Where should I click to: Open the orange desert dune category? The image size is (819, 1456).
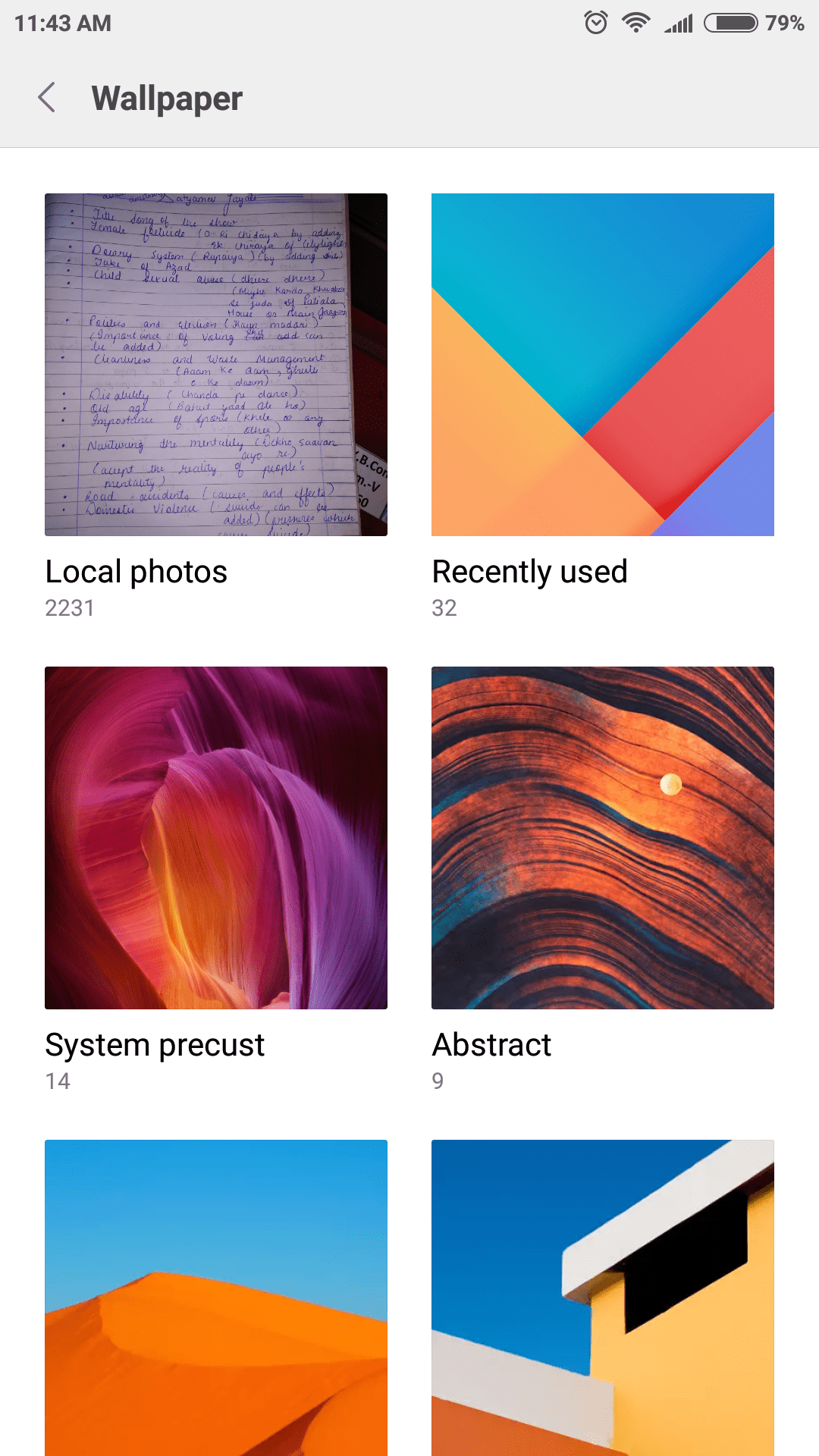[x=216, y=1297]
